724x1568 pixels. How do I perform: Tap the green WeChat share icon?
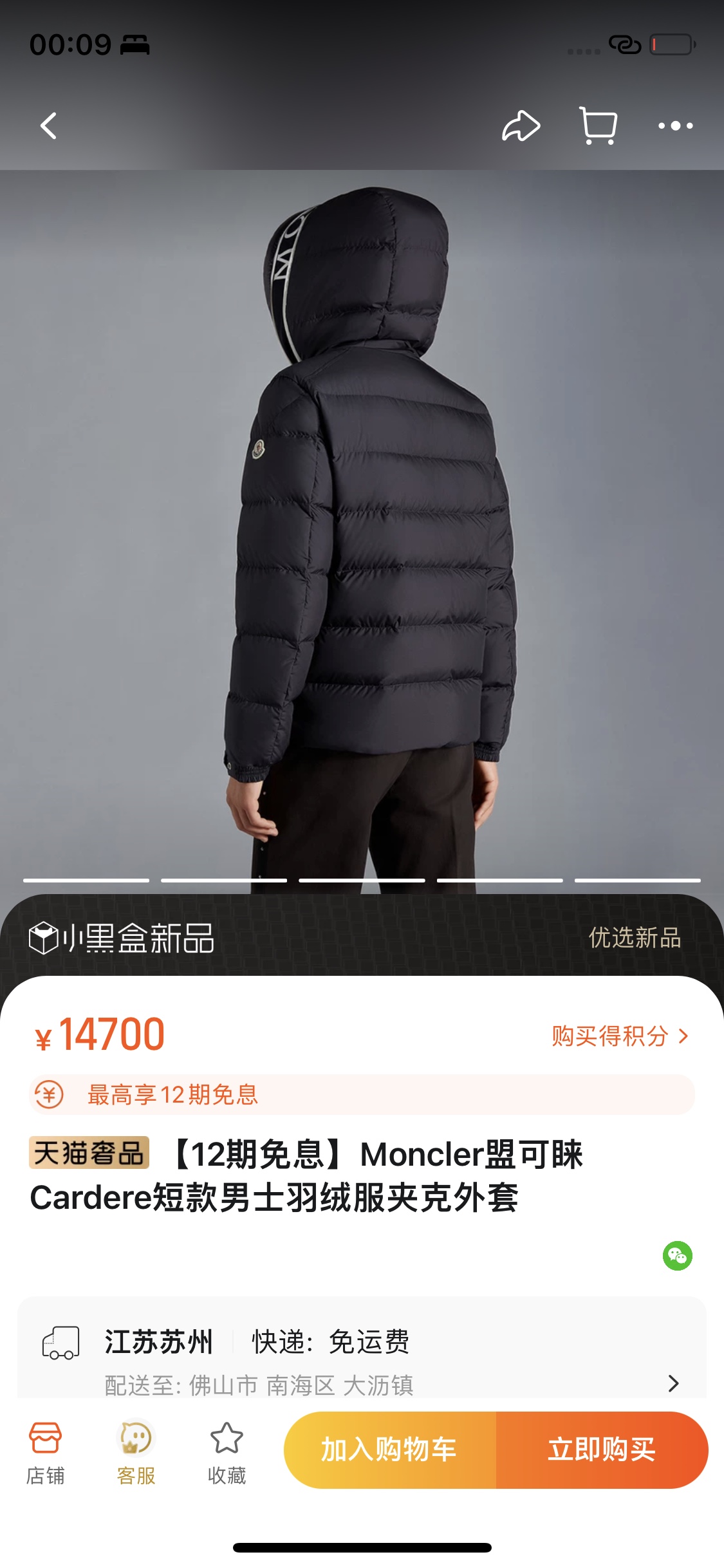tap(677, 1256)
